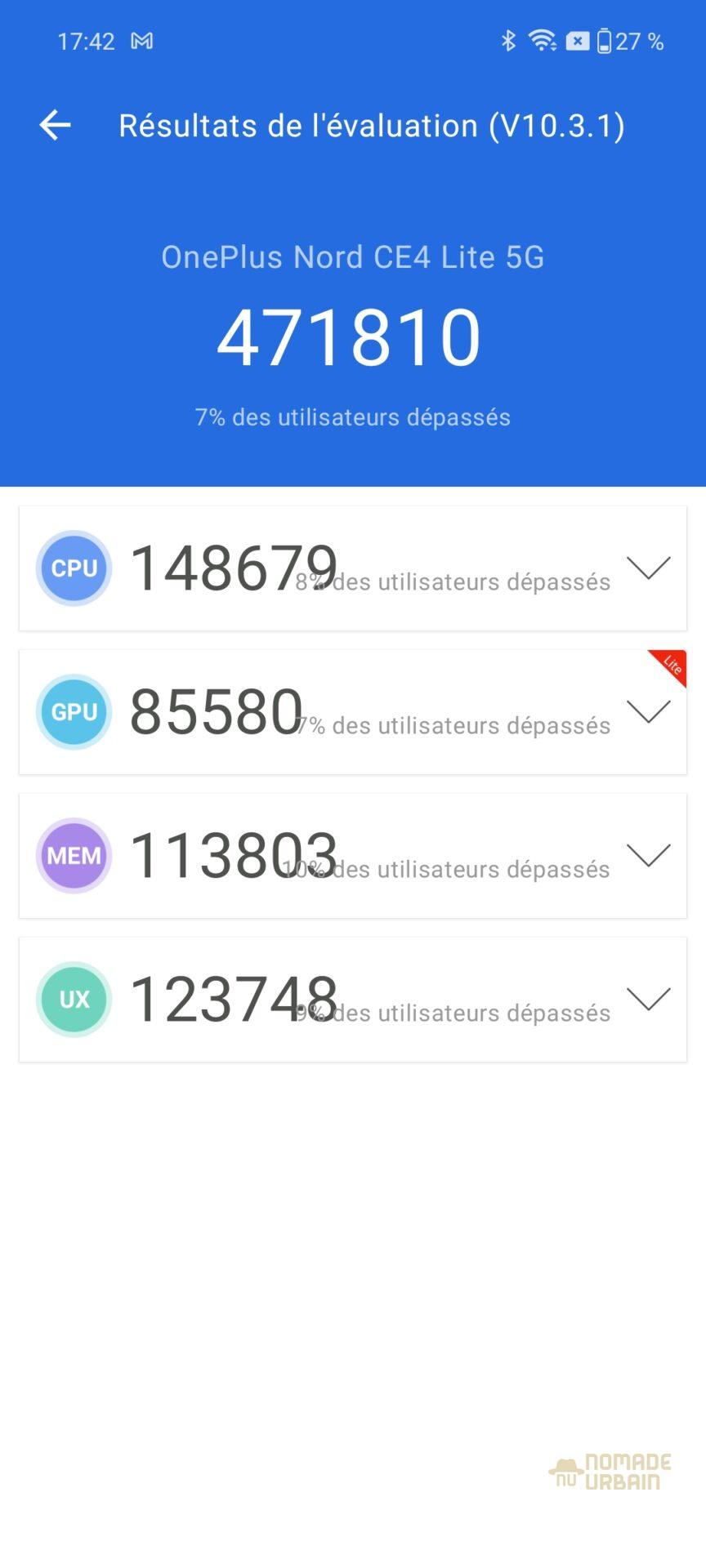Select the 7% users surpassed text

(352, 416)
